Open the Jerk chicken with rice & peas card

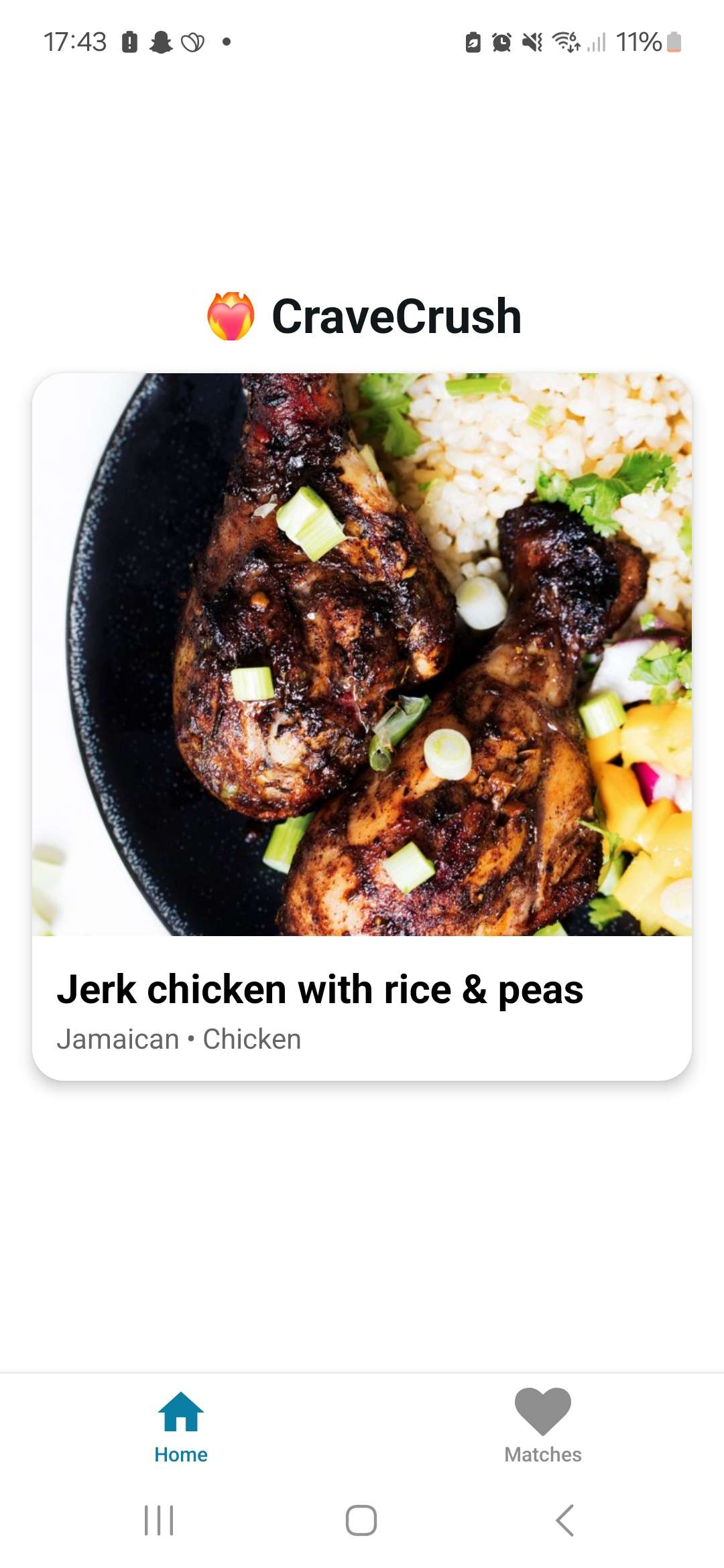tap(362, 726)
